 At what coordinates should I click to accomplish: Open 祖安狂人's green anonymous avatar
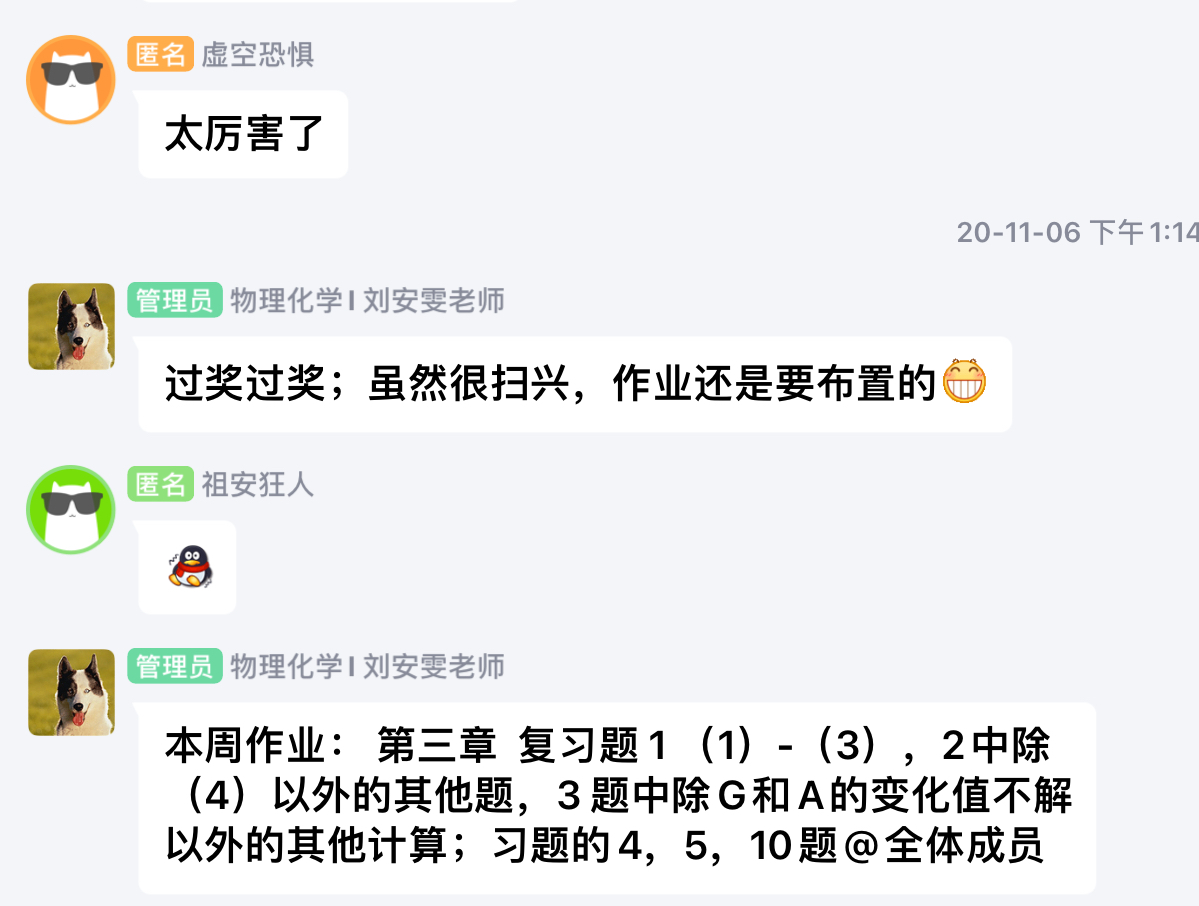[71, 509]
